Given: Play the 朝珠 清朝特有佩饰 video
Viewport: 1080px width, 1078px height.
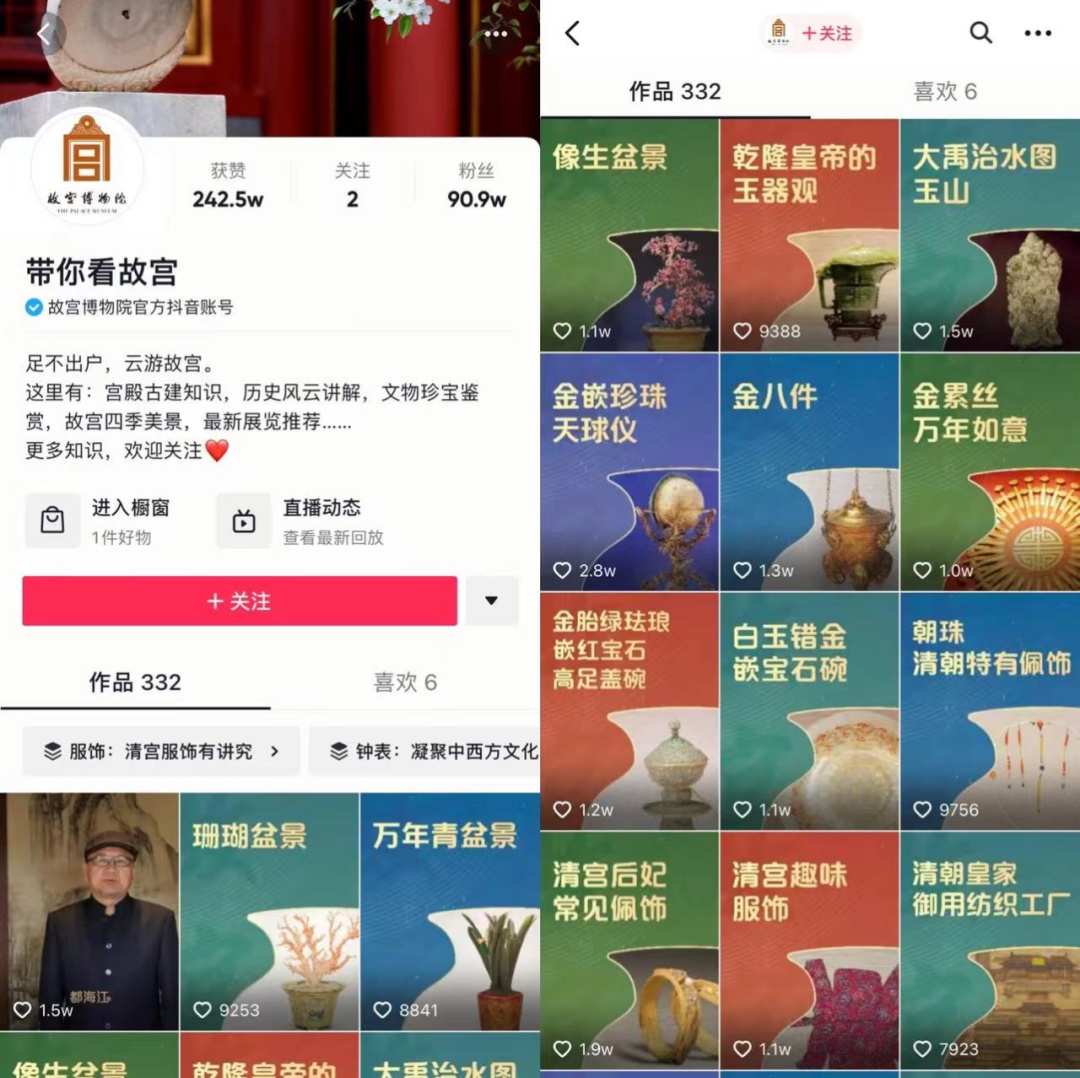Looking at the screenshot, I should pos(989,712).
